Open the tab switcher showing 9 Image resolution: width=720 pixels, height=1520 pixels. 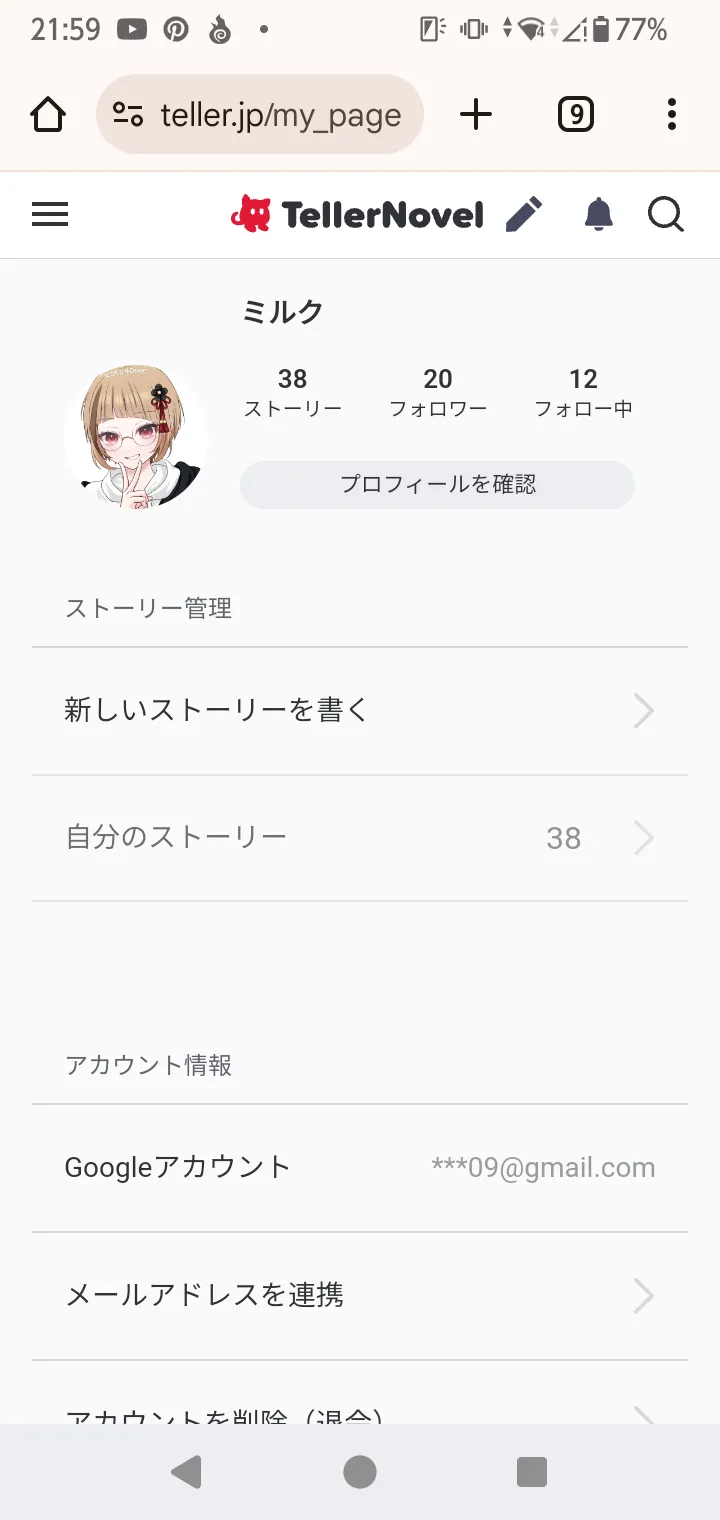(x=575, y=115)
